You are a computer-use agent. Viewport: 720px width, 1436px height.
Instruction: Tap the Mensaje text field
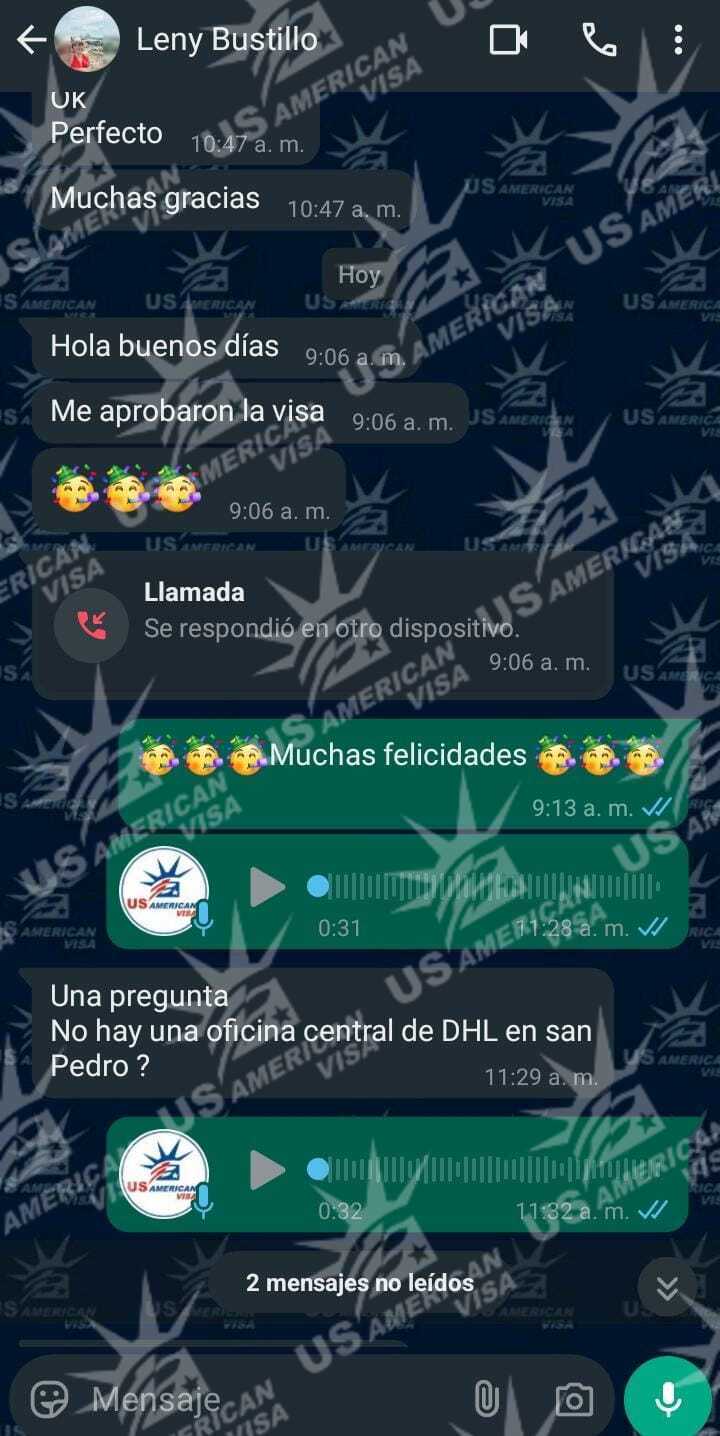[x=270, y=1398]
